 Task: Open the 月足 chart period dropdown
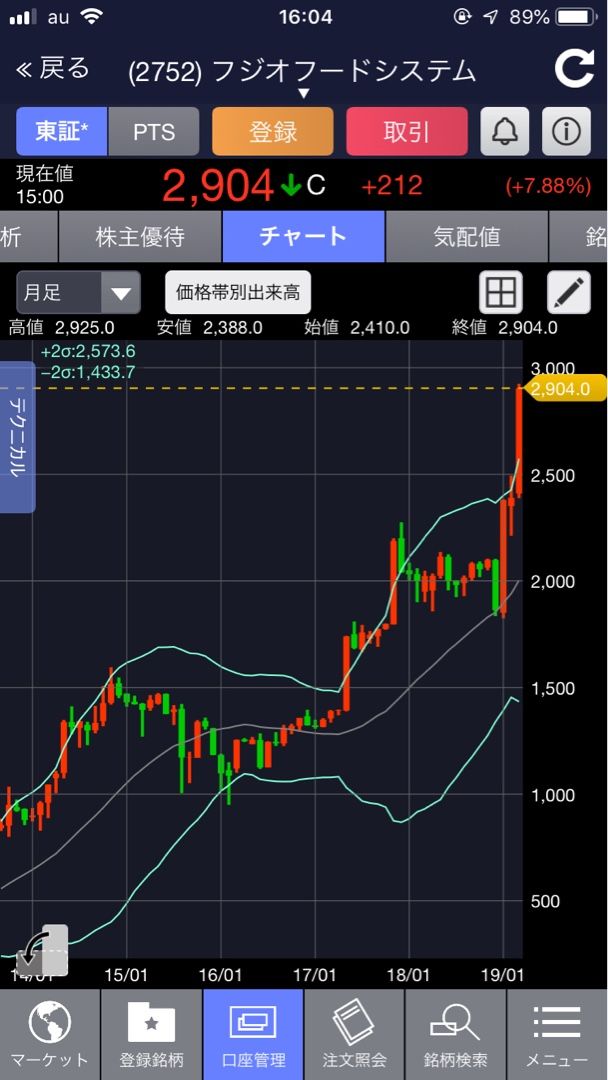(x=78, y=293)
